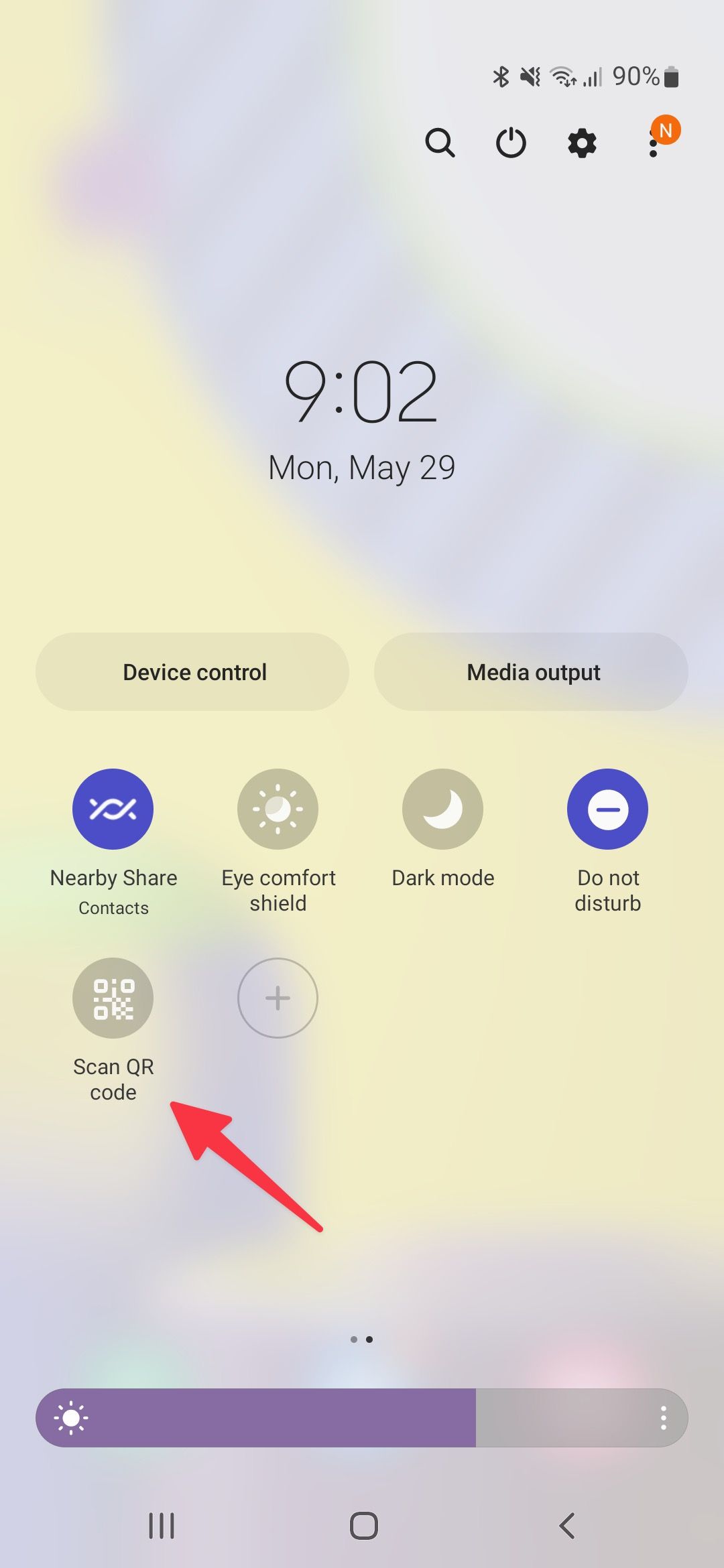Disable Do not disturb
Screen dimensions: 724x1568
[607, 809]
